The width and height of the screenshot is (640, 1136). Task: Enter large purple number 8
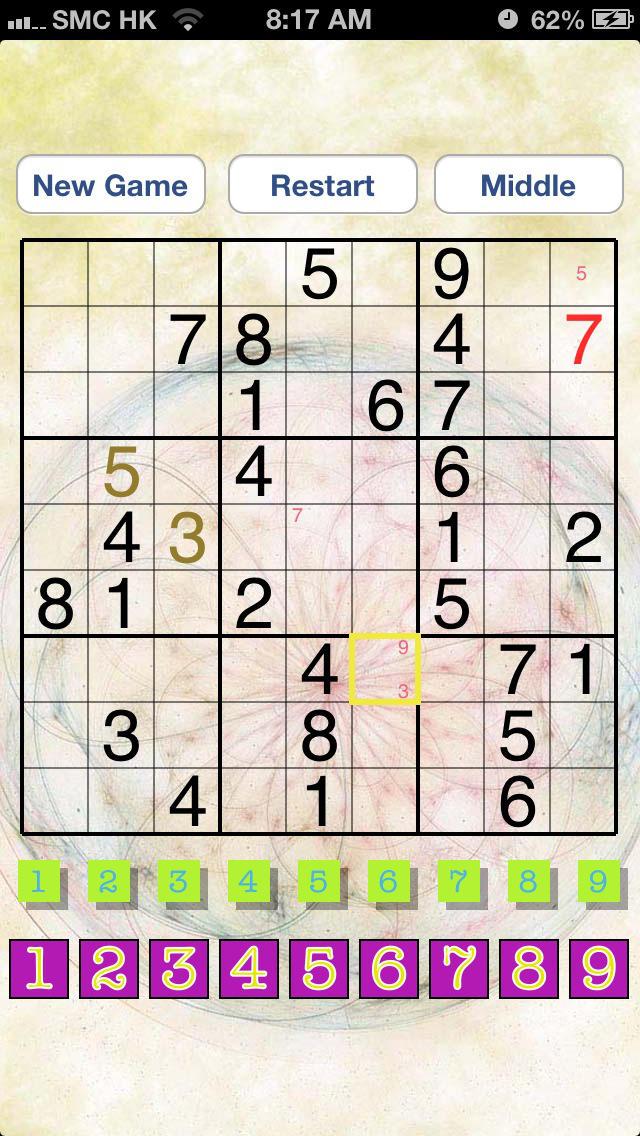point(529,968)
